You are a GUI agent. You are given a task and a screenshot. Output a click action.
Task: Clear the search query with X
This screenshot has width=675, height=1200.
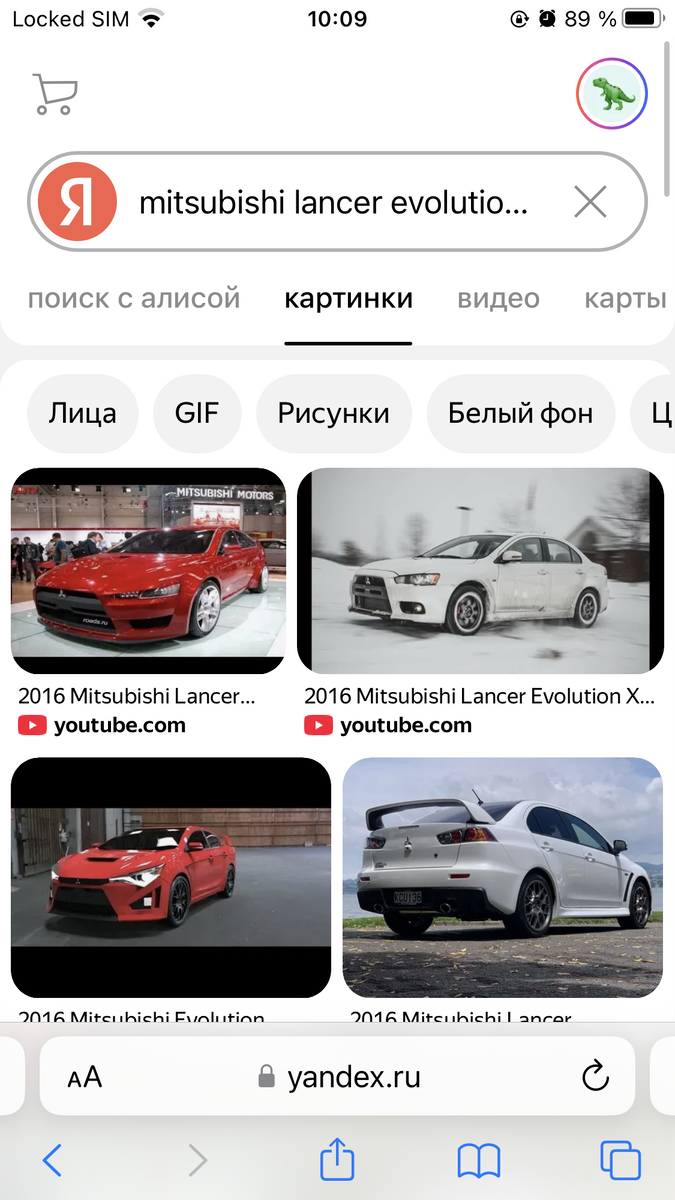(x=590, y=203)
